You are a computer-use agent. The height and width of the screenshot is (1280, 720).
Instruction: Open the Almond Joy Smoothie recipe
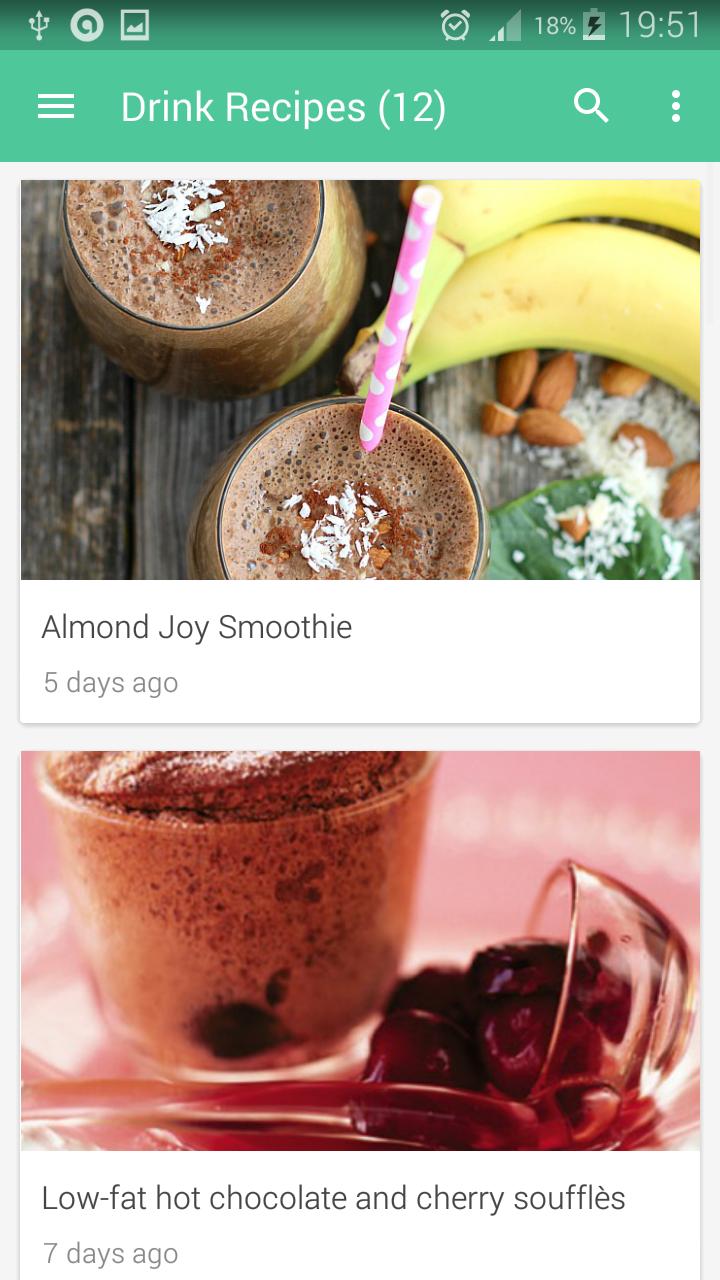[x=360, y=450]
